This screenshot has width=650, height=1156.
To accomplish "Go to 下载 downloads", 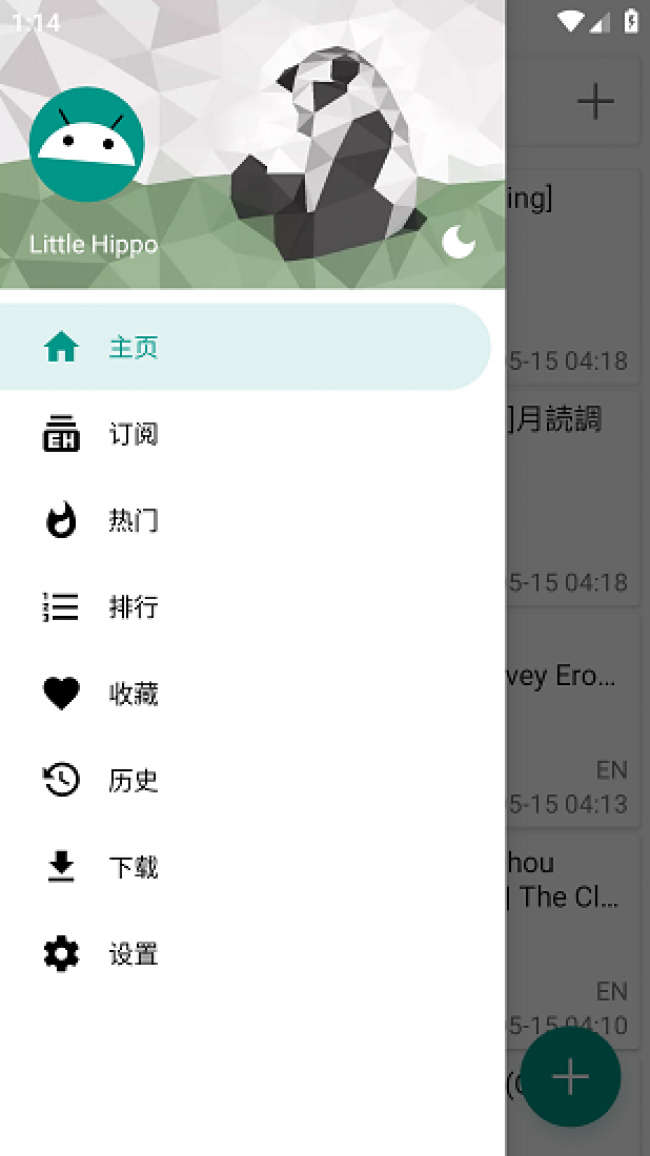I will 133,867.
